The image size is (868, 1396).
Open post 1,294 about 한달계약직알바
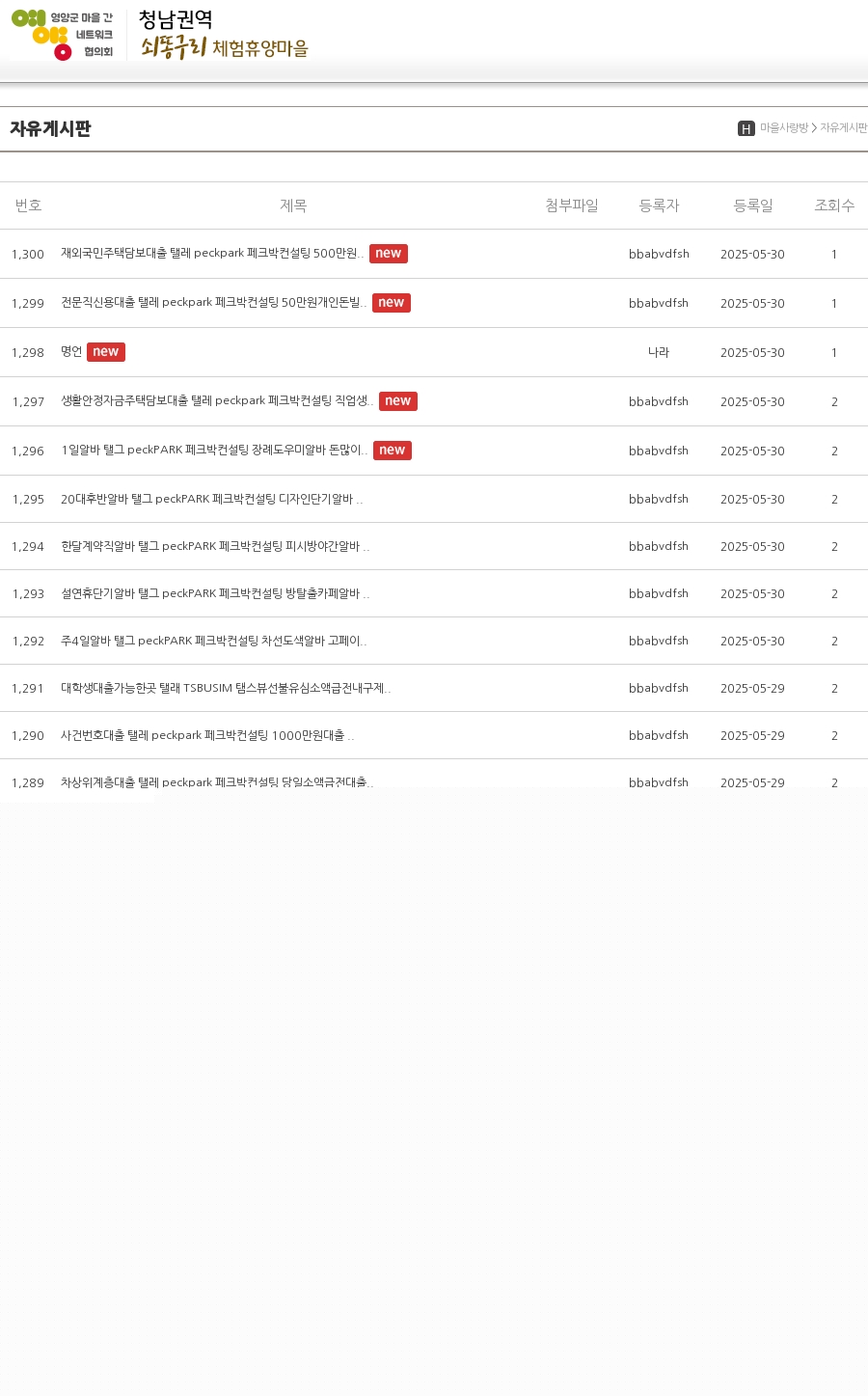(215, 546)
